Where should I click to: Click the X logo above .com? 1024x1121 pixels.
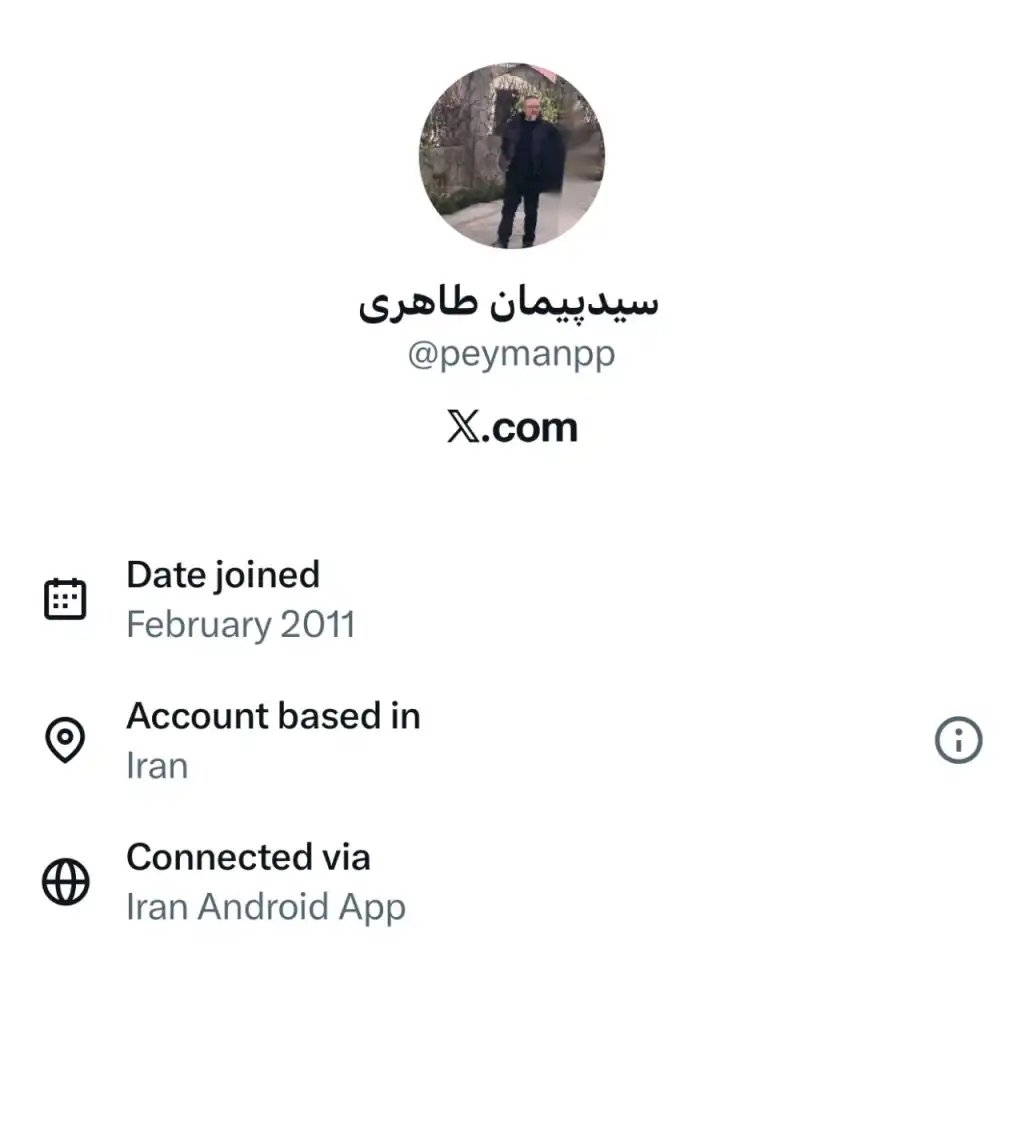tap(466, 427)
